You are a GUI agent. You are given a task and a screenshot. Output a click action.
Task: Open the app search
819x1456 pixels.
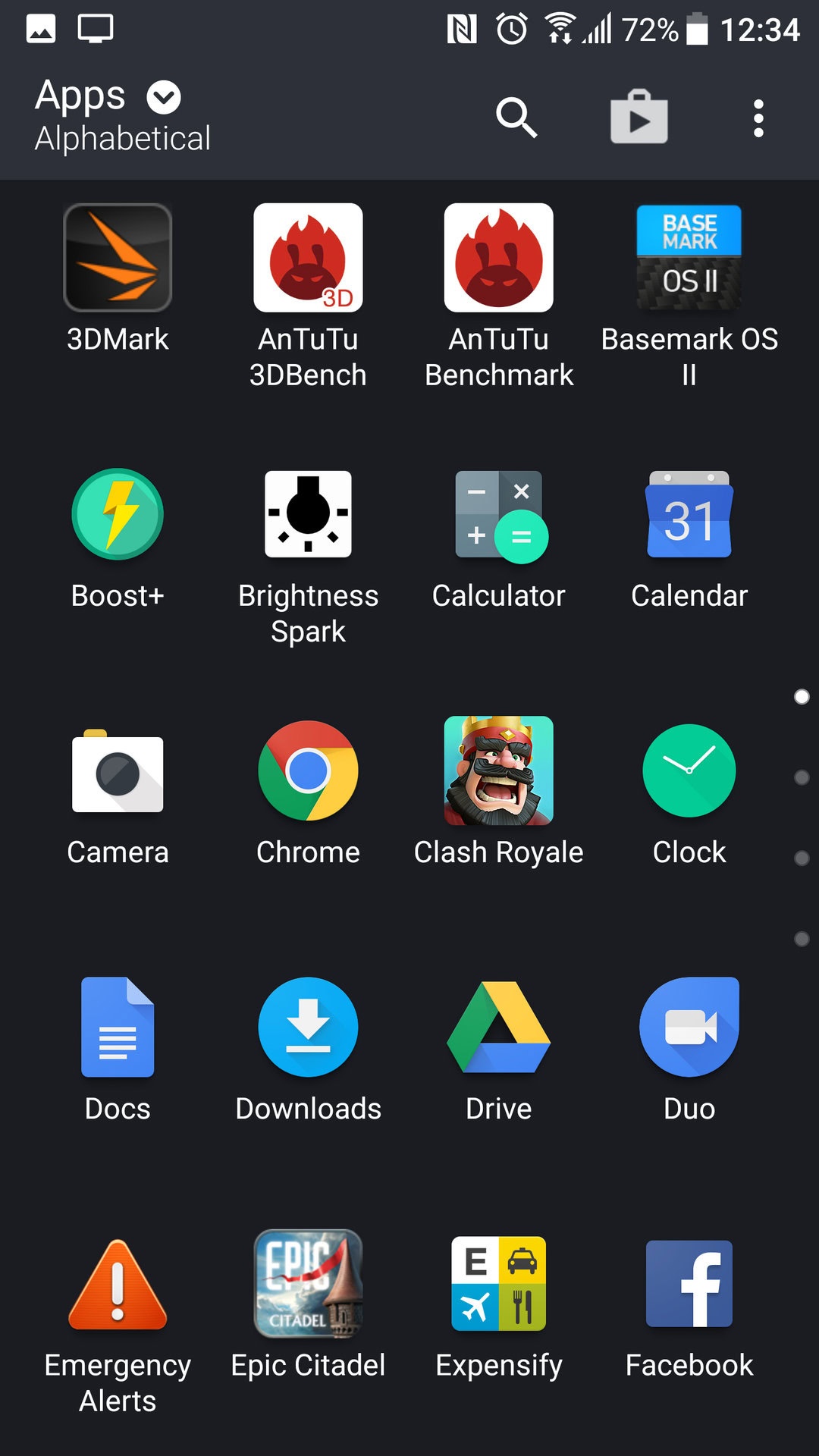click(x=516, y=118)
